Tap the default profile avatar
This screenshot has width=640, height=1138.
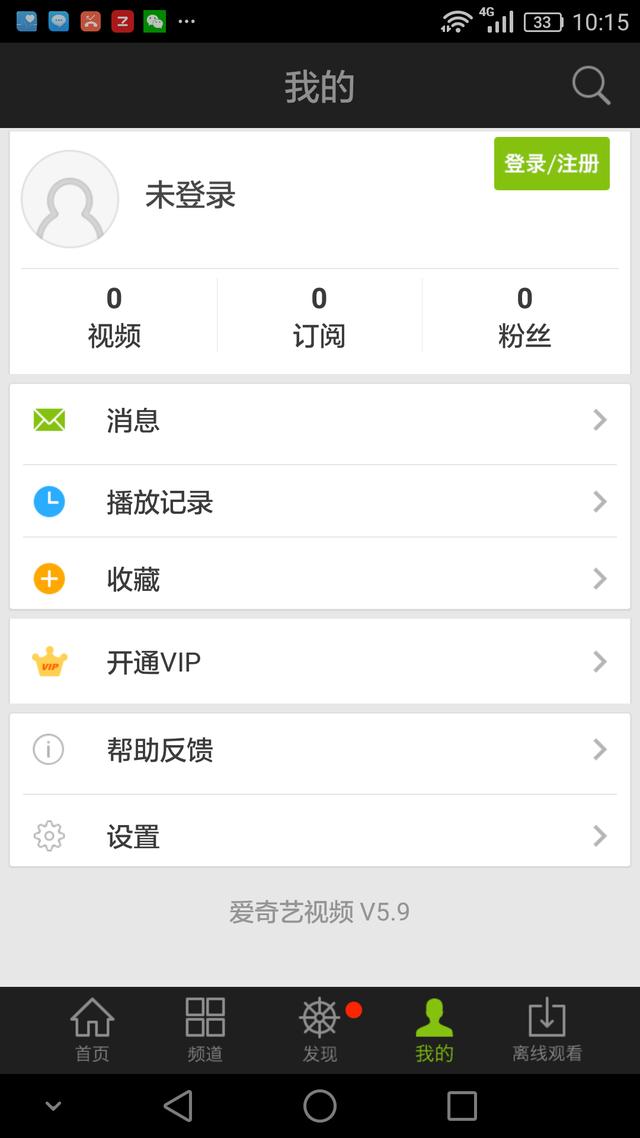[x=70, y=199]
